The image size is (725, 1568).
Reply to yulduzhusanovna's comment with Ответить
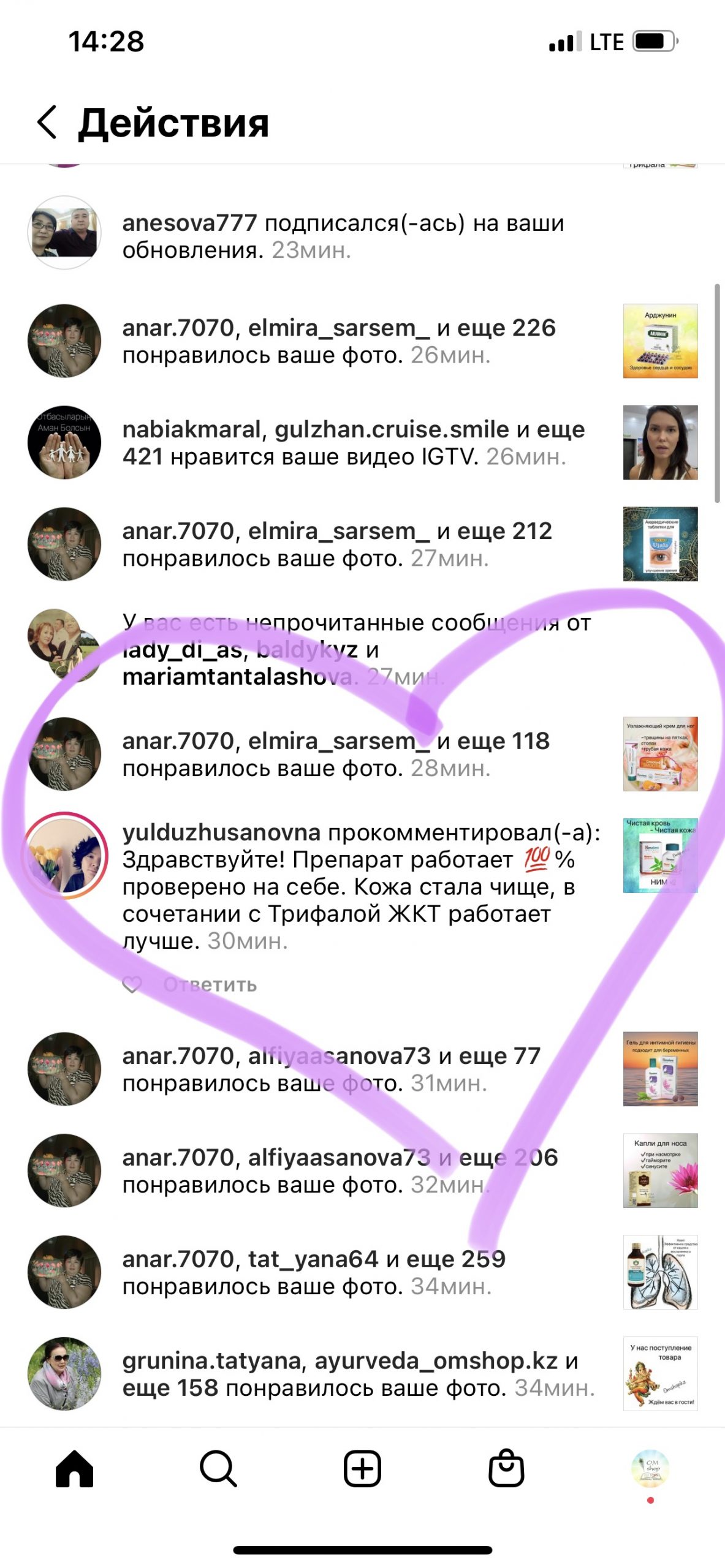210,985
